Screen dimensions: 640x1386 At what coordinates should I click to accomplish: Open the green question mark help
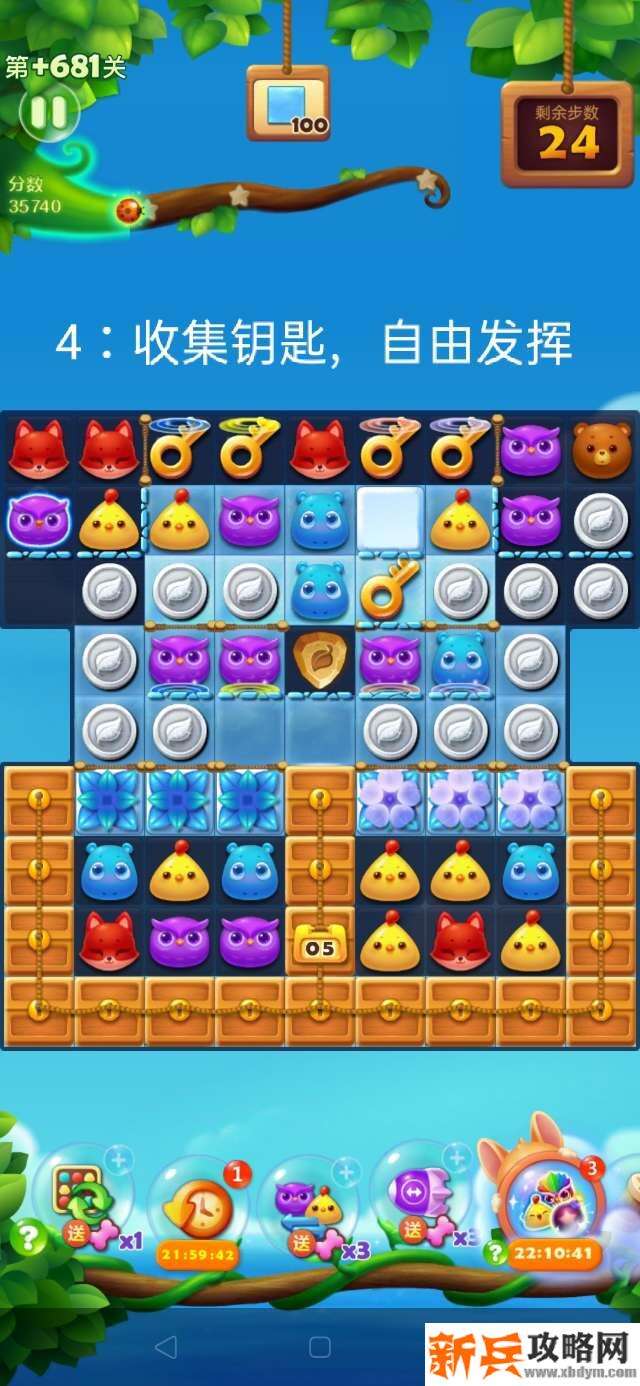pos(27,1238)
